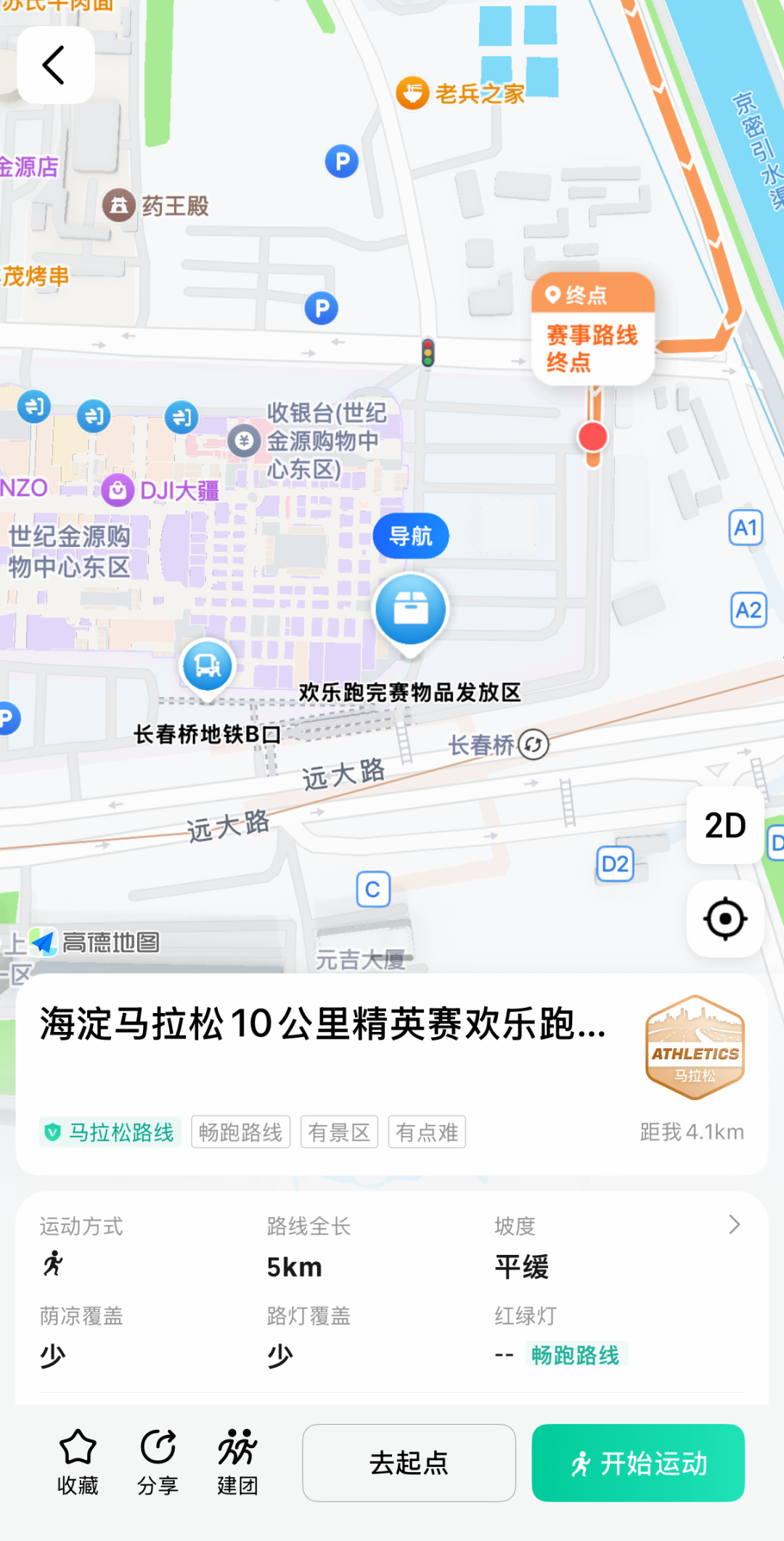Recenter the map on my location

[725, 919]
